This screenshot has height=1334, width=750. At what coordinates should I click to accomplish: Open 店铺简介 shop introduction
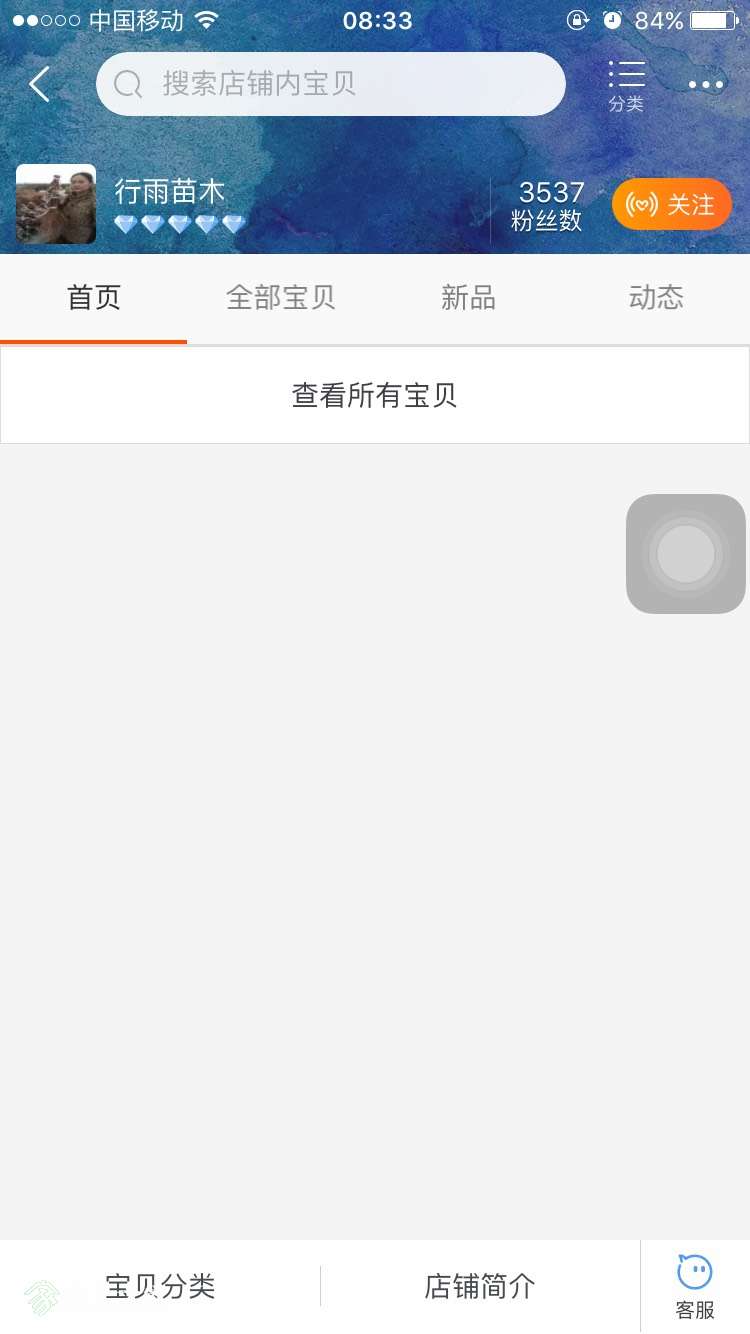coord(480,1286)
